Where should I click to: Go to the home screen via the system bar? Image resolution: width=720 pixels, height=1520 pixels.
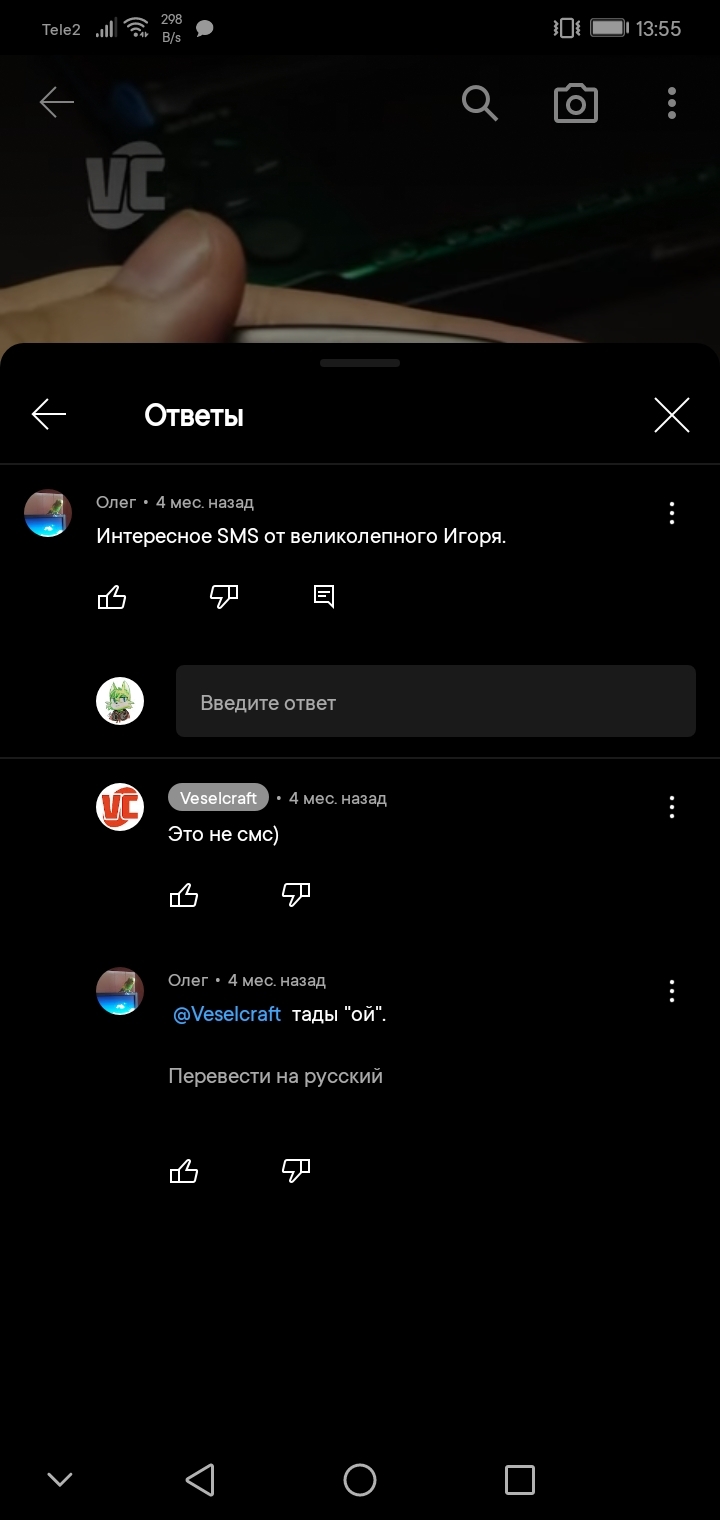(x=360, y=1480)
